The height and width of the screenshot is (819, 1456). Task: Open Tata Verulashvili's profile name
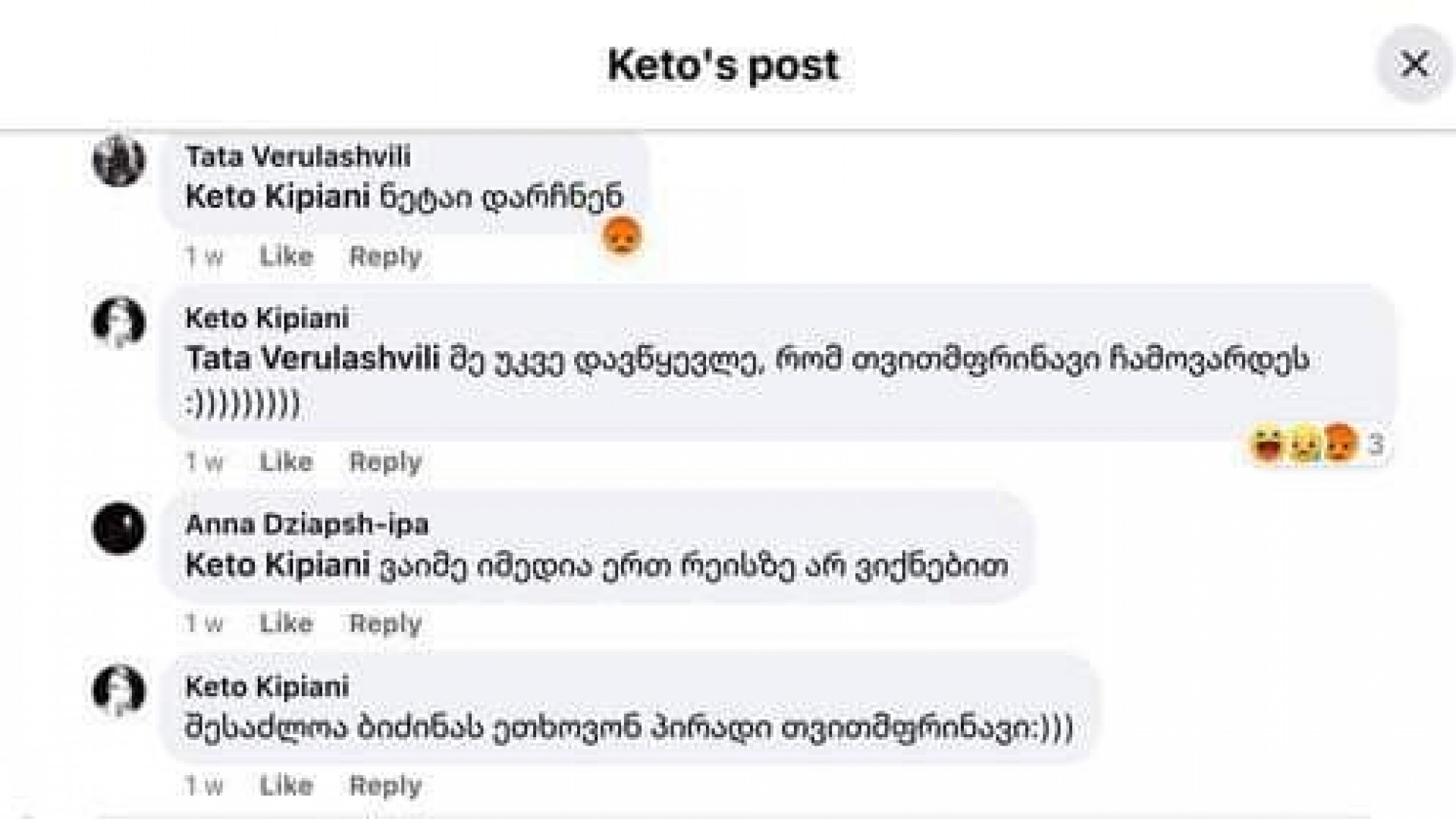[x=298, y=156]
